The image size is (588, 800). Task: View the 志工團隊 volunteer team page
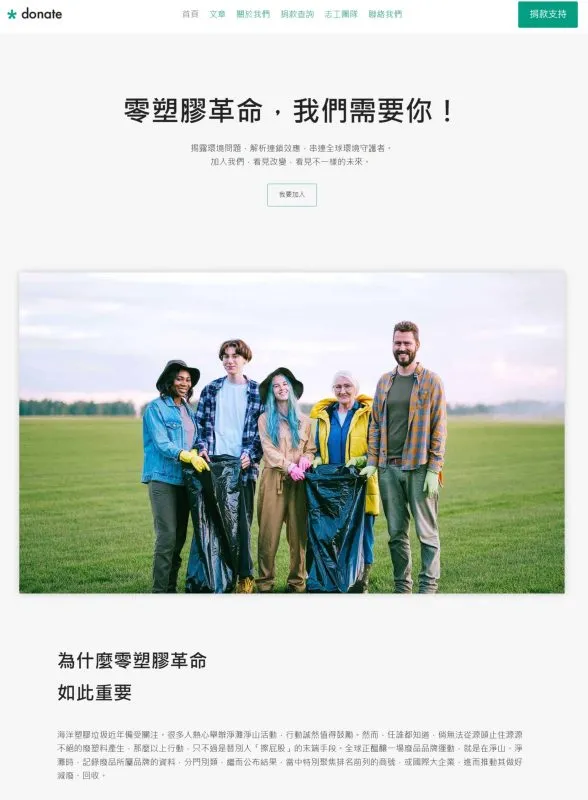[341, 14]
